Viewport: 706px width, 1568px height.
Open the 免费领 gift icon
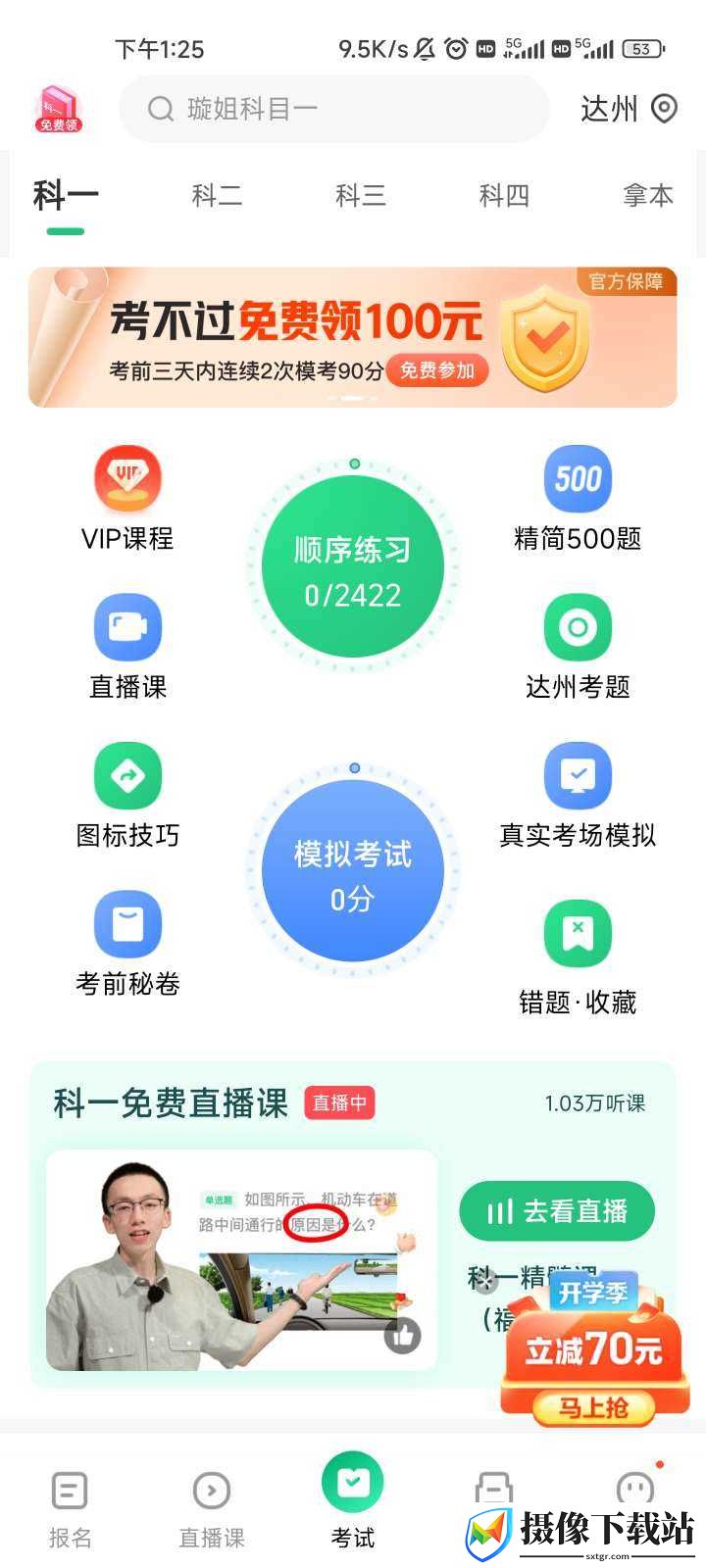tap(58, 109)
